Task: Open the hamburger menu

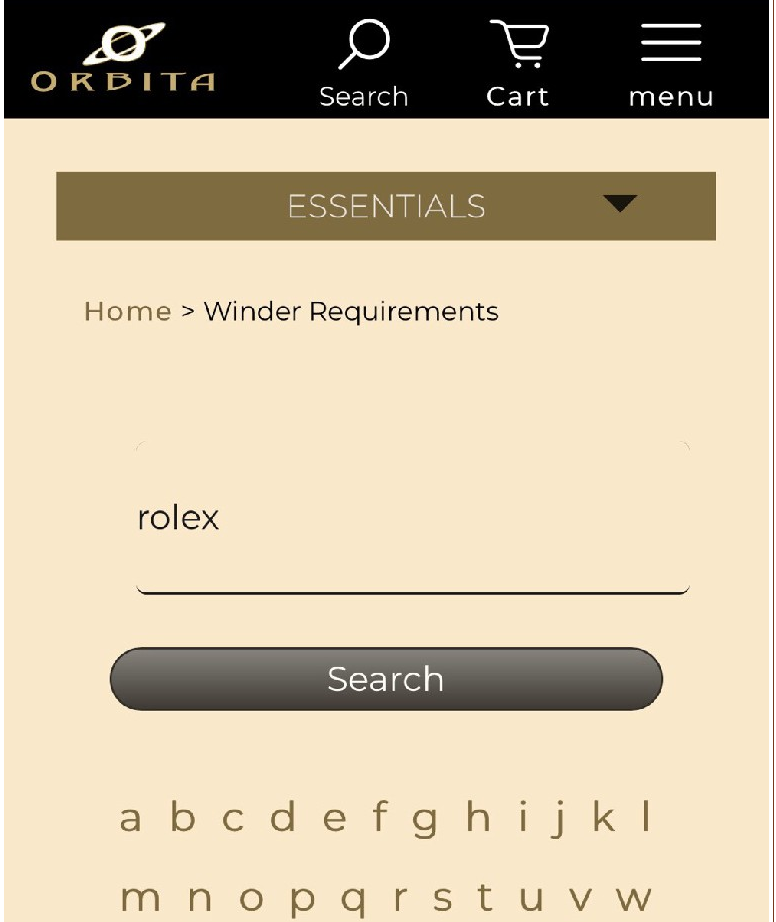Action: click(x=670, y=64)
